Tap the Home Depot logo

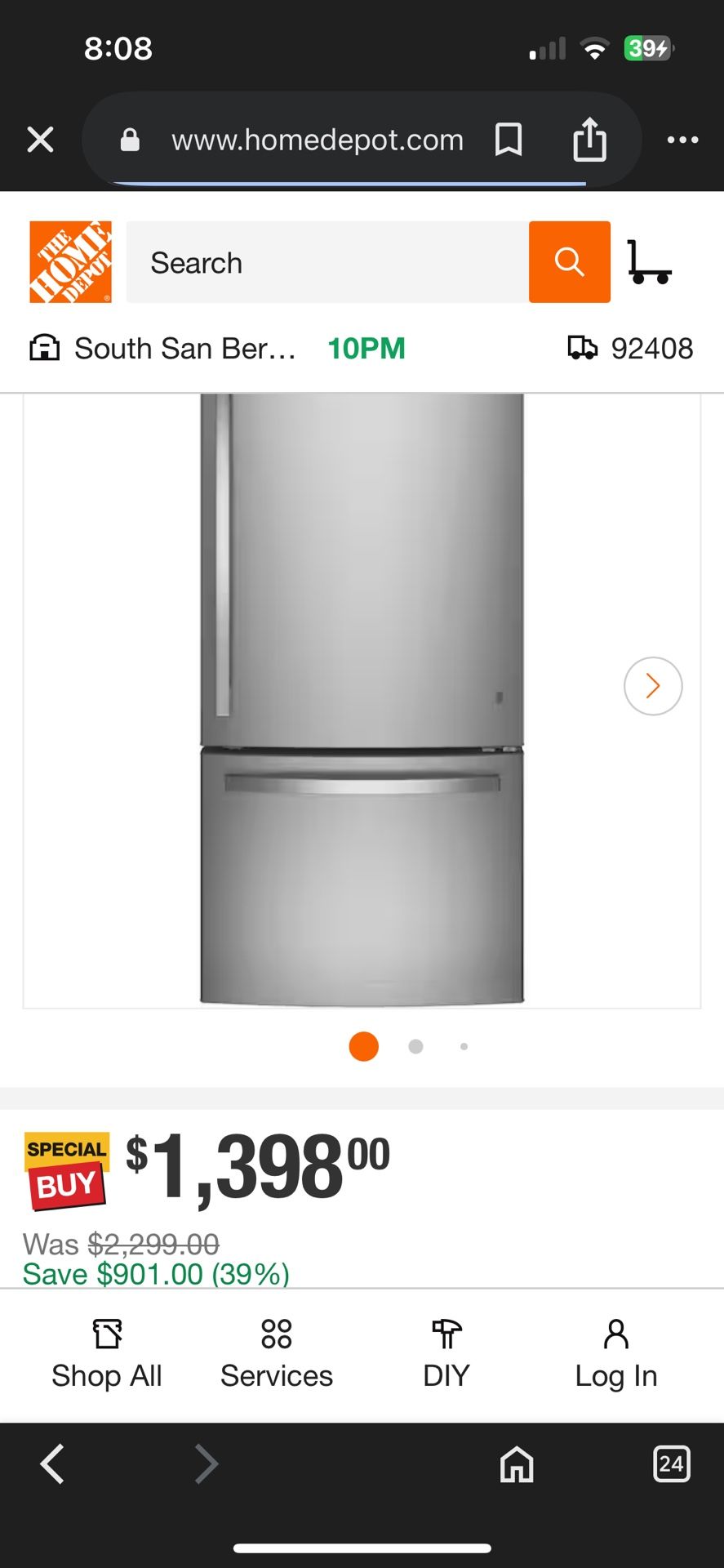(70, 262)
